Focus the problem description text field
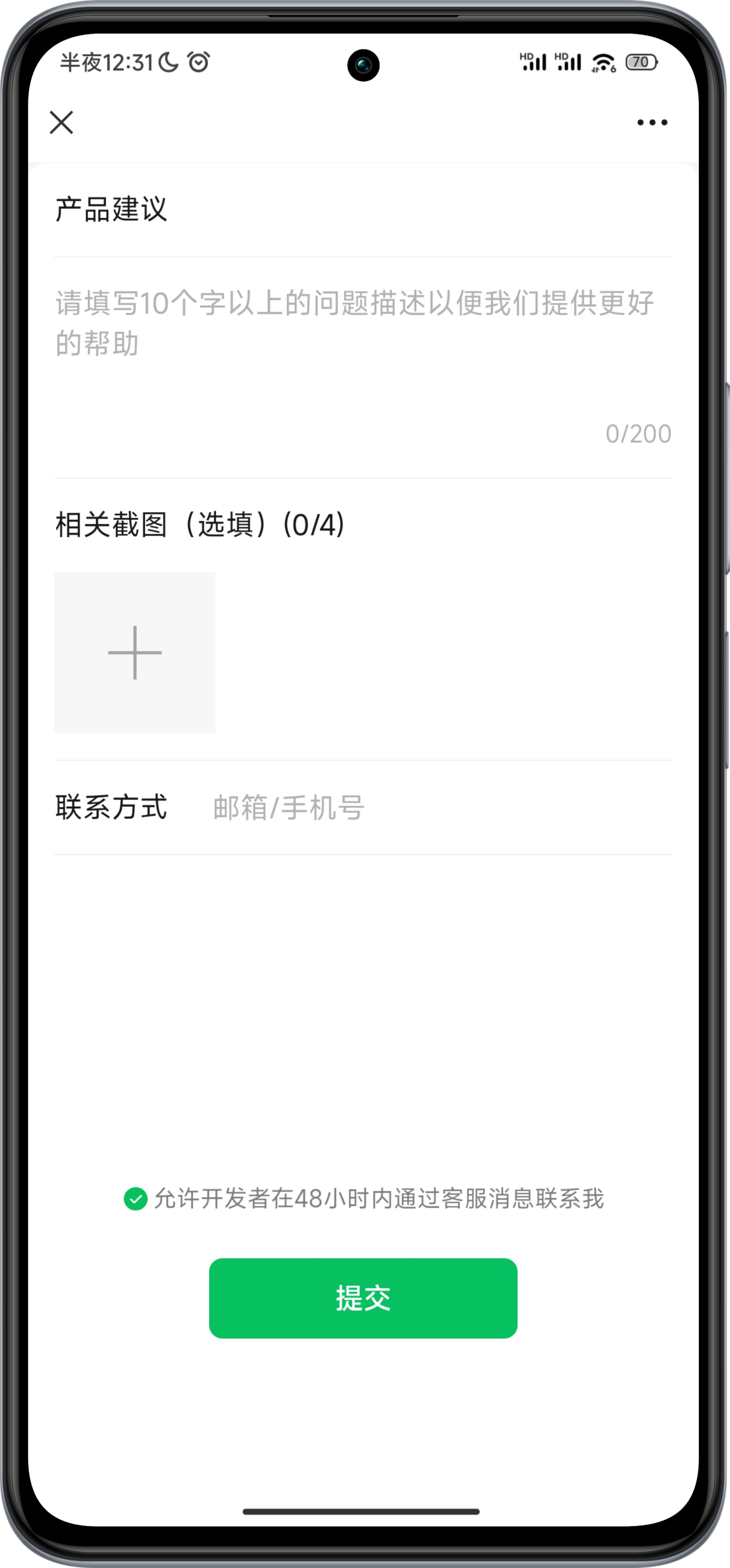Image resolution: width=730 pixels, height=1568 pixels. [362, 353]
